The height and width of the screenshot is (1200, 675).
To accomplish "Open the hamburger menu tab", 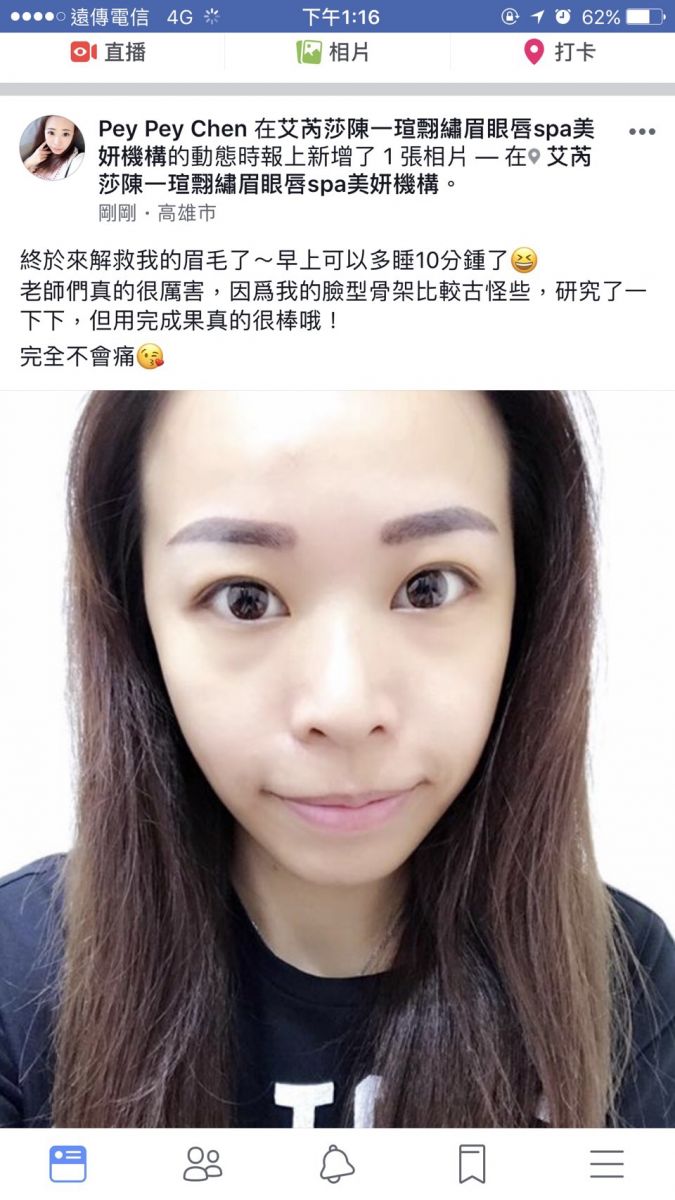I will (606, 1164).
